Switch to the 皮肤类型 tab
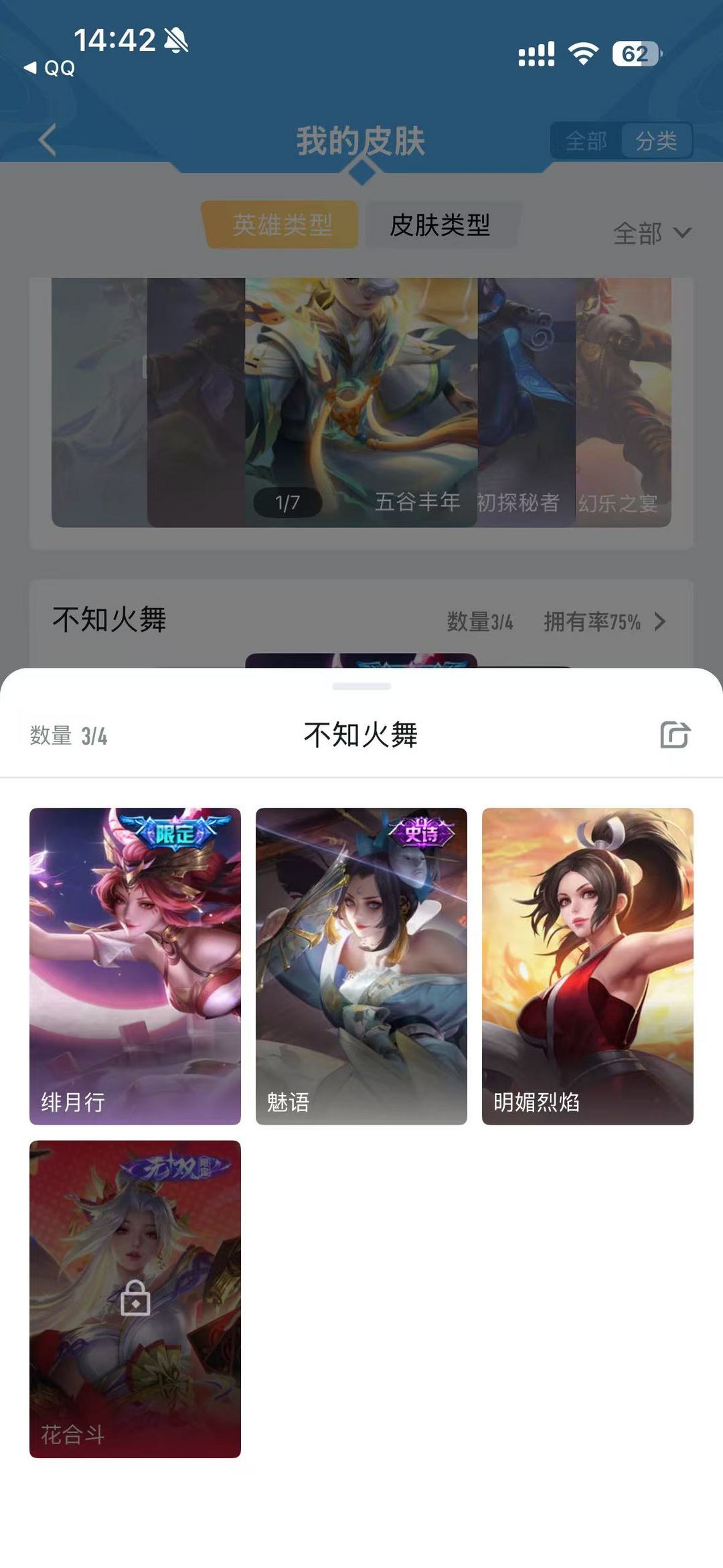This screenshot has width=723, height=1568. click(x=440, y=226)
